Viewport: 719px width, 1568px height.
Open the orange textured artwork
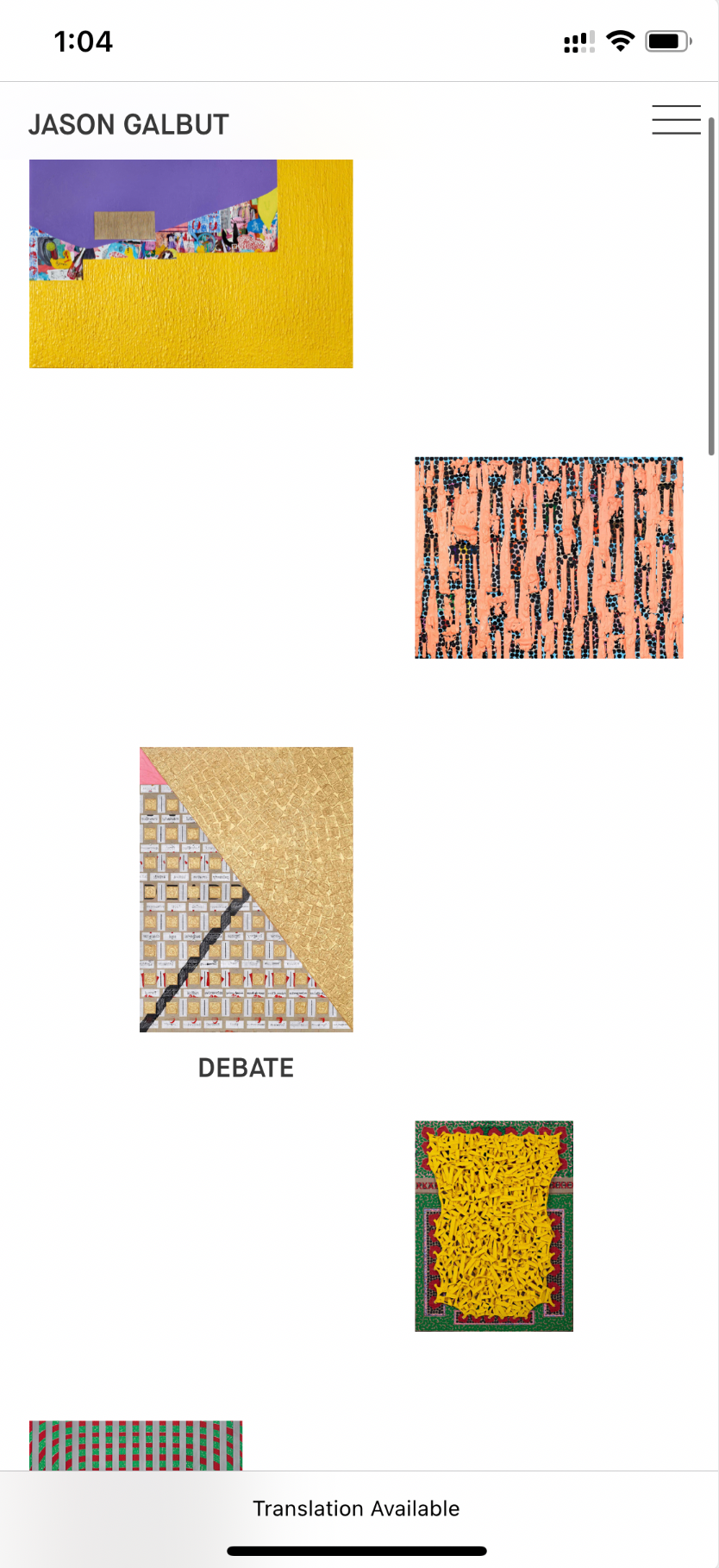click(x=548, y=558)
